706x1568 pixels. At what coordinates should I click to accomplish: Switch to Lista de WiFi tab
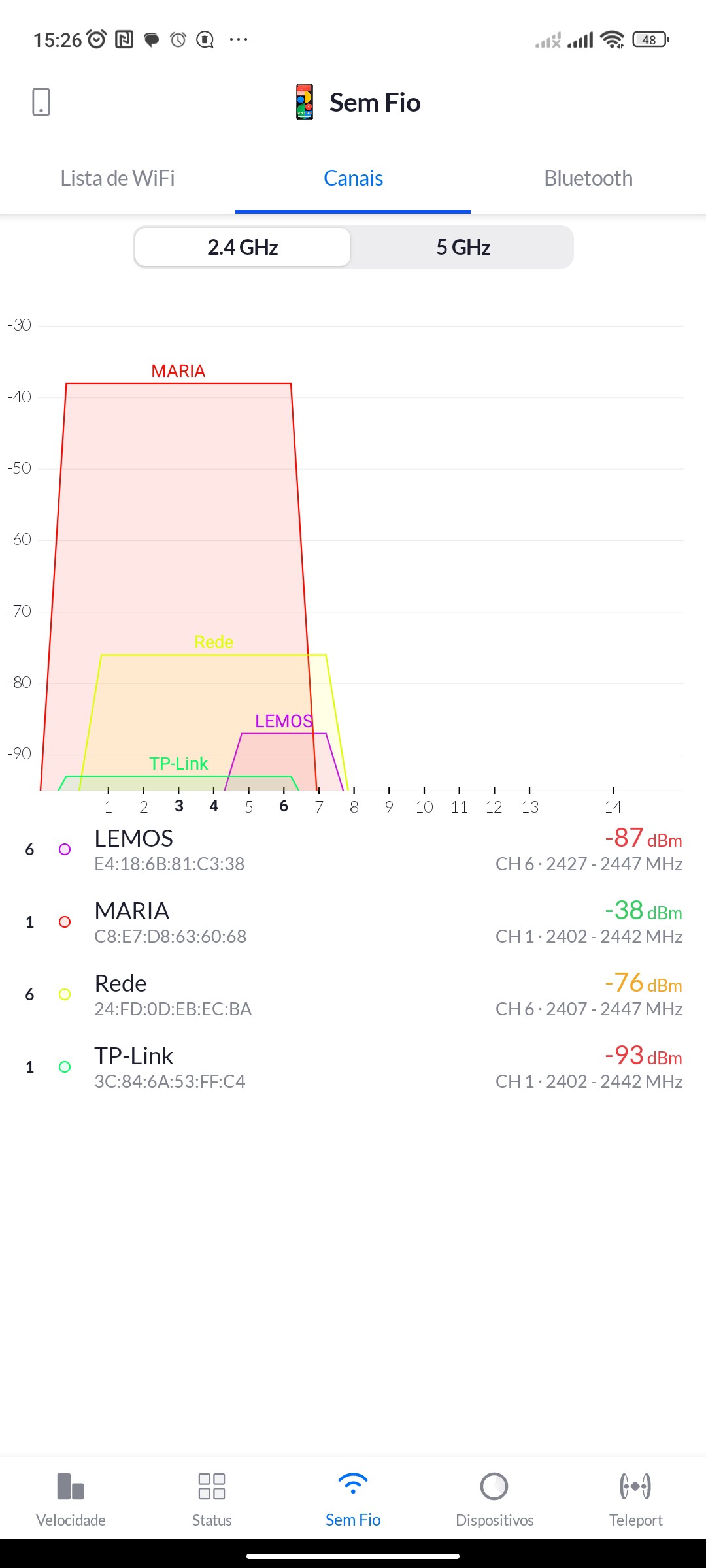pyautogui.click(x=118, y=178)
